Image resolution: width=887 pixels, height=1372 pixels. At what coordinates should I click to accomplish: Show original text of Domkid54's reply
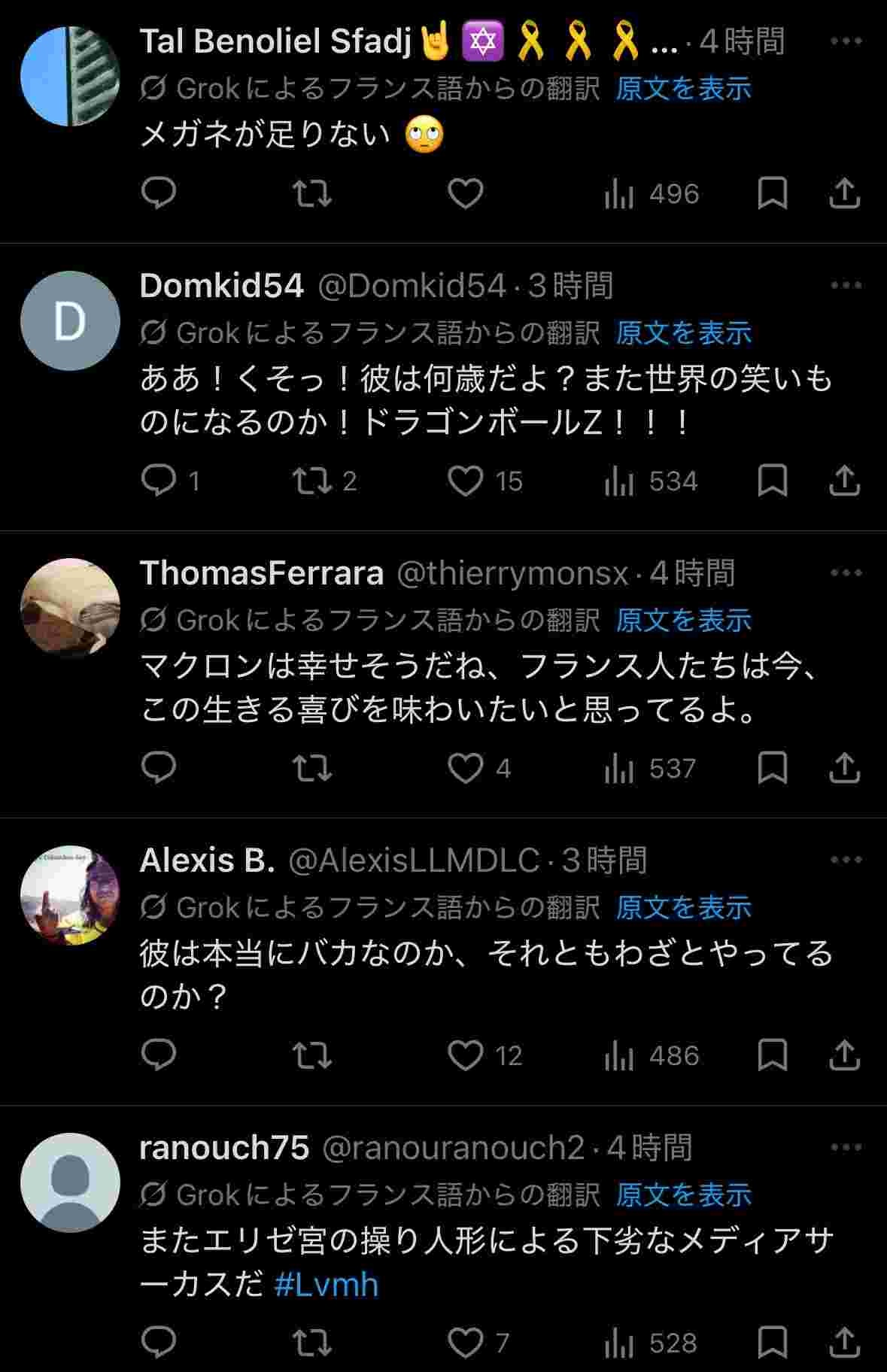click(x=683, y=332)
